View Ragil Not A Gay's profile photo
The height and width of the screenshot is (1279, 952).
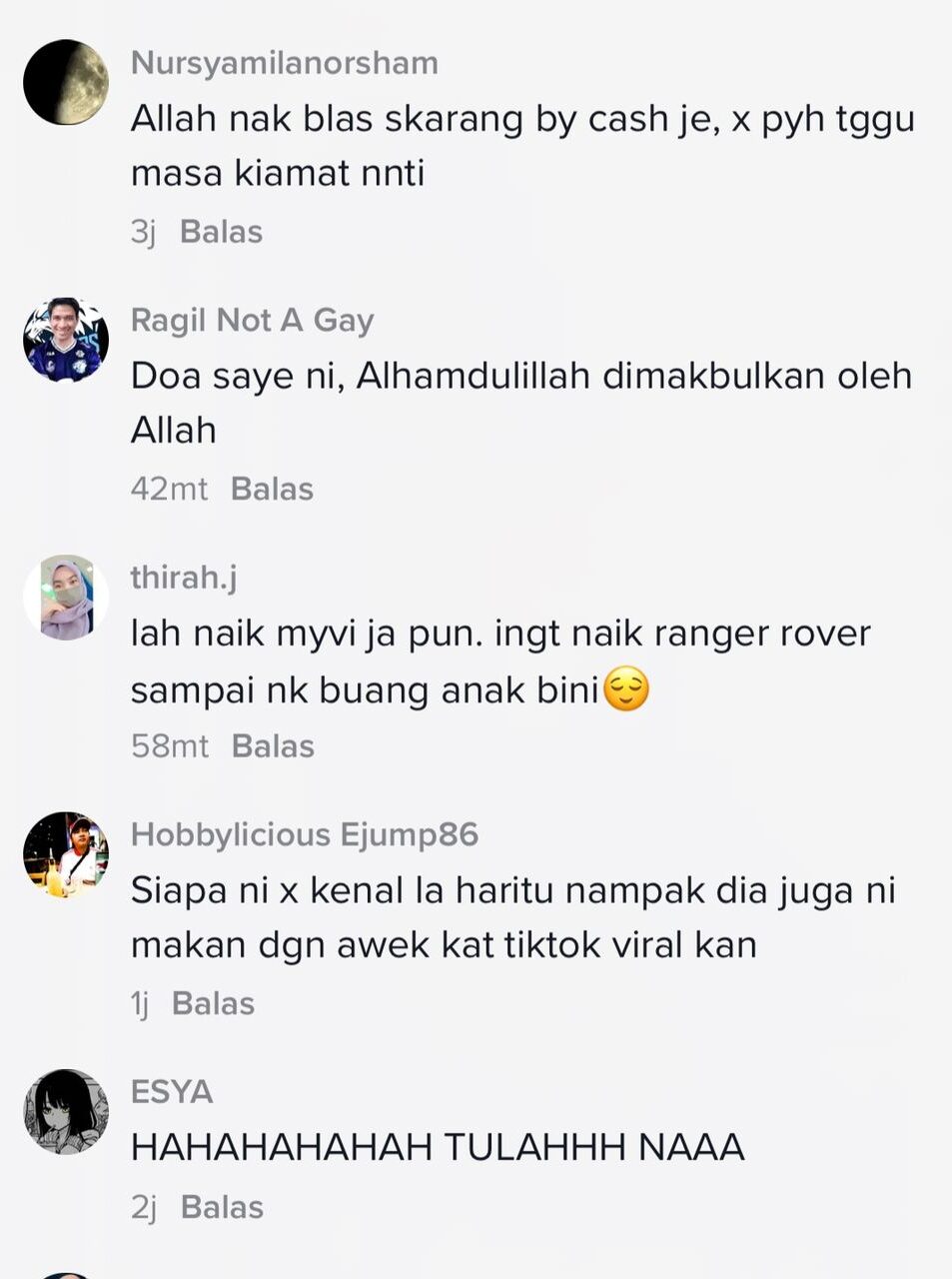click(x=66, y=340)
